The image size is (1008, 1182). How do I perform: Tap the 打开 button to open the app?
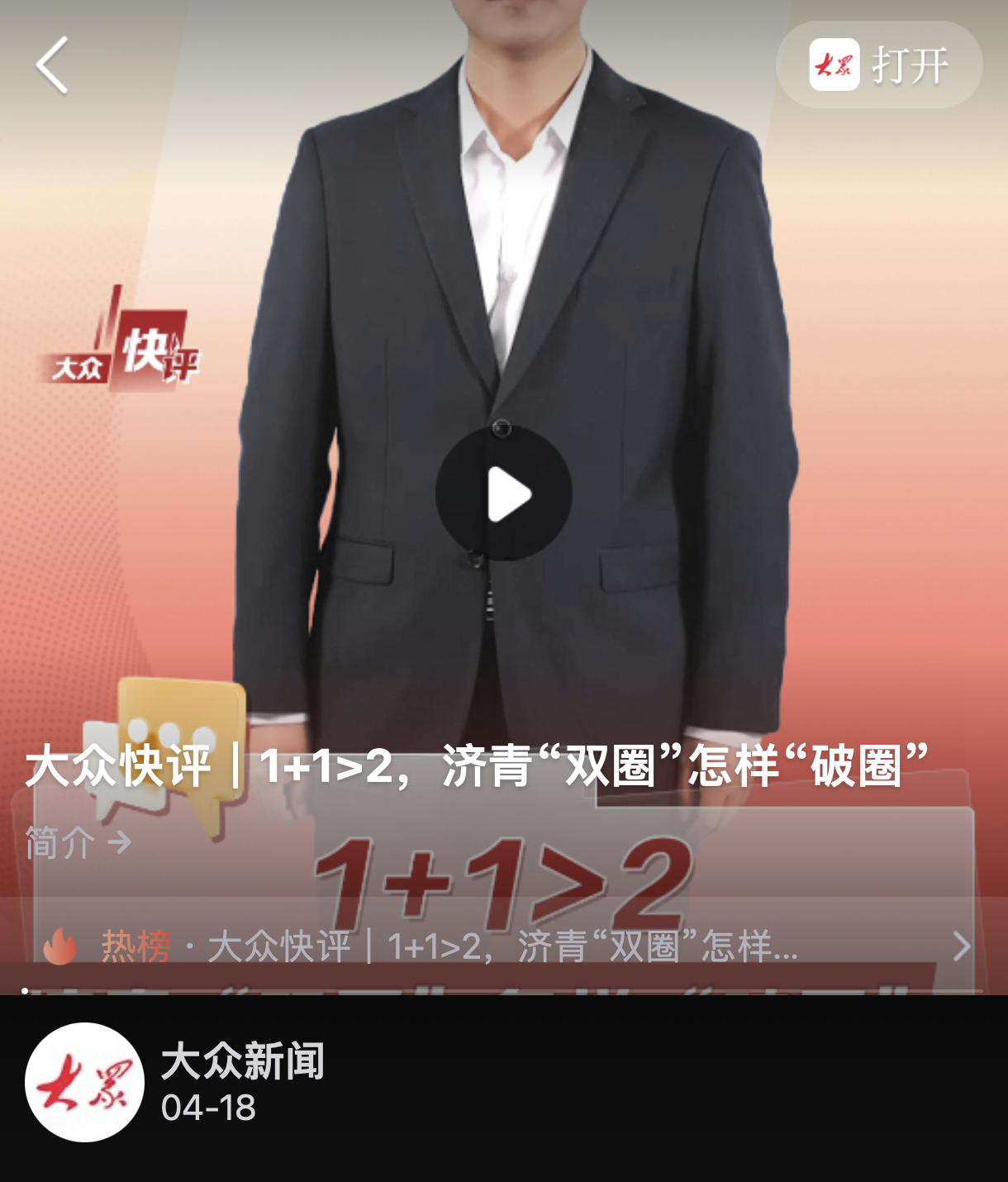(x=879, y=65)
